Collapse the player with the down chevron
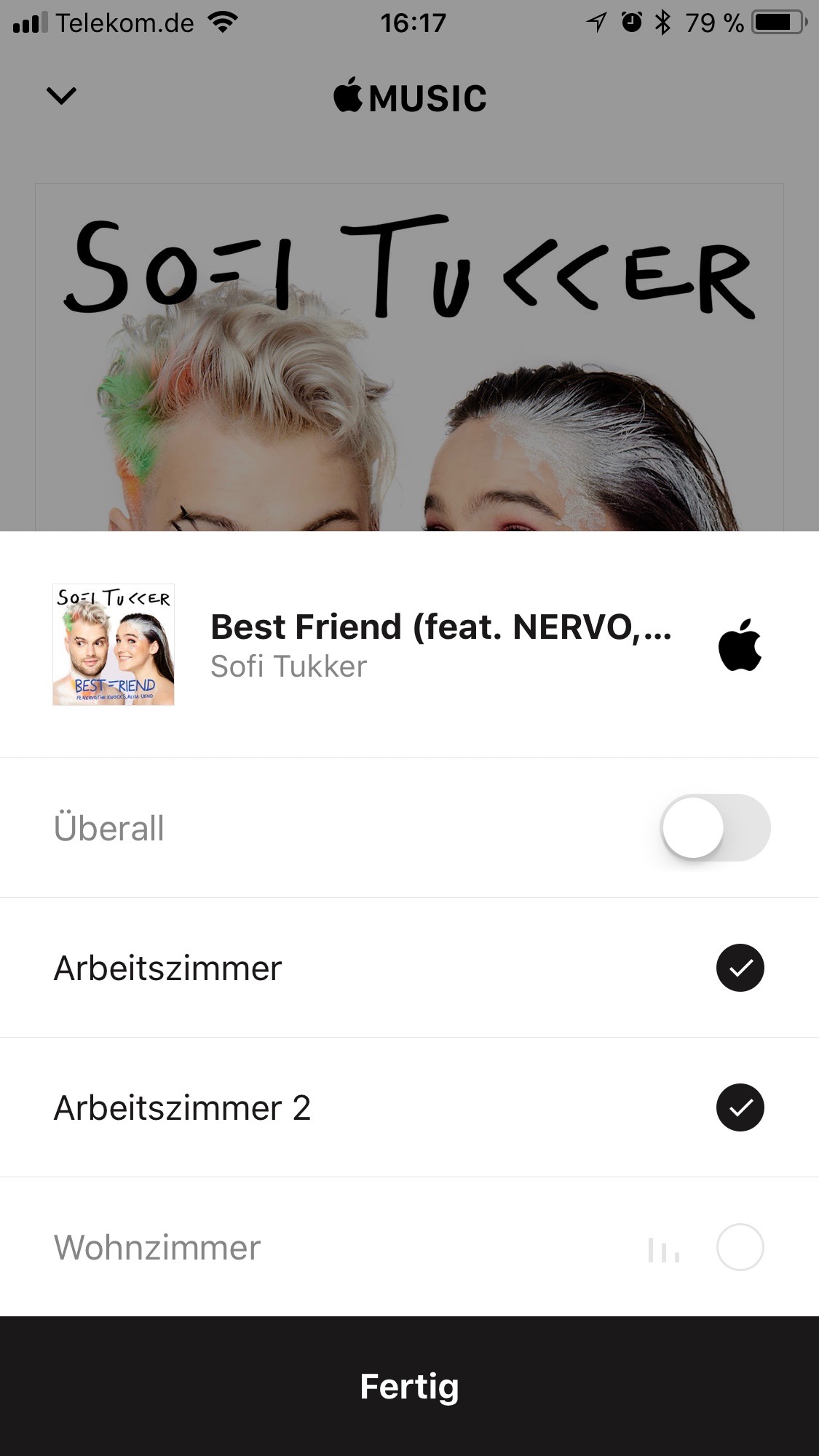The width and height of the screenshot is (819, 1456). pyautogui.click(x=61, y=95)
